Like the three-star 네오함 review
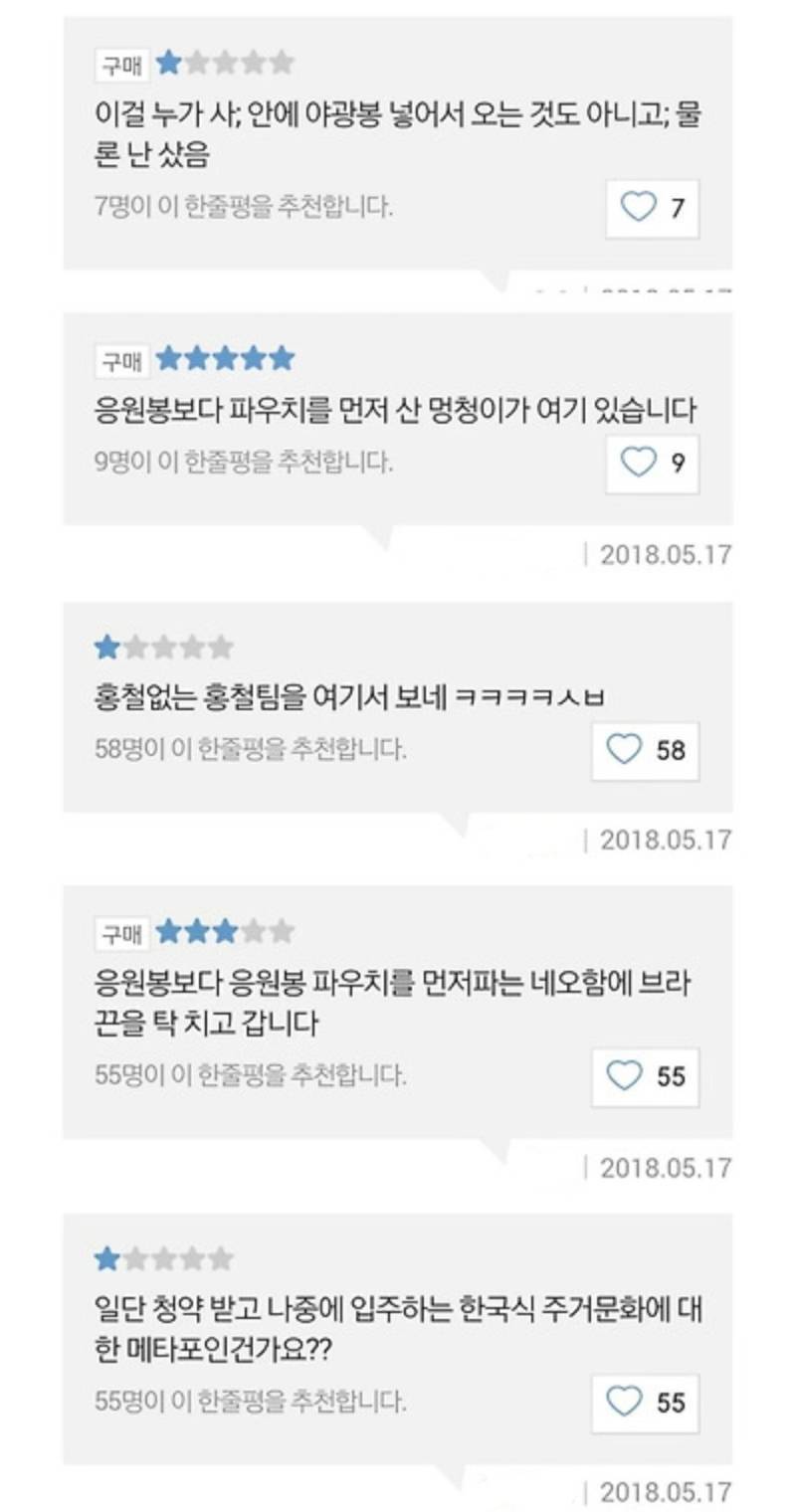 [x=646, y=1077]
